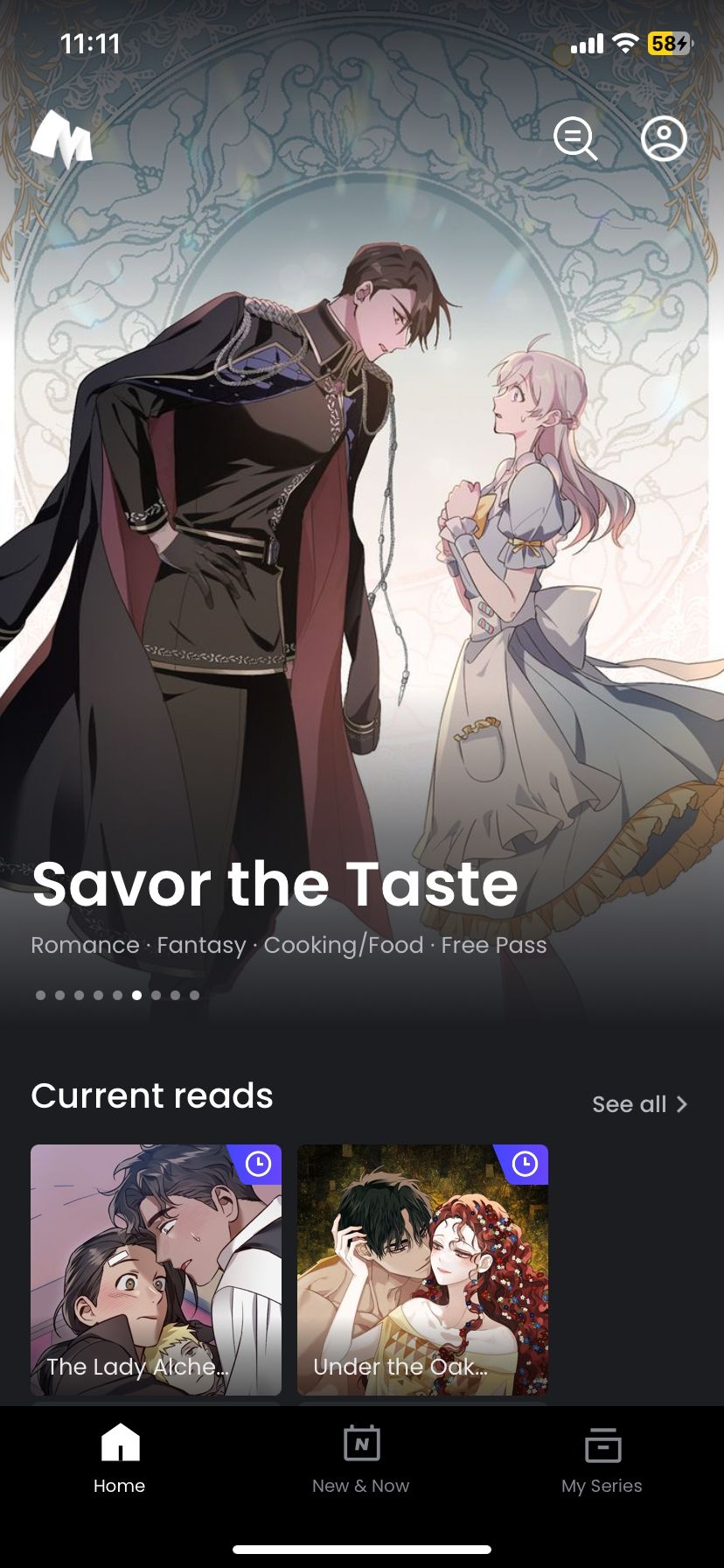The width and height of the screenshot is (724, 1568).
Task: See all current reads
Action: 639,1104
